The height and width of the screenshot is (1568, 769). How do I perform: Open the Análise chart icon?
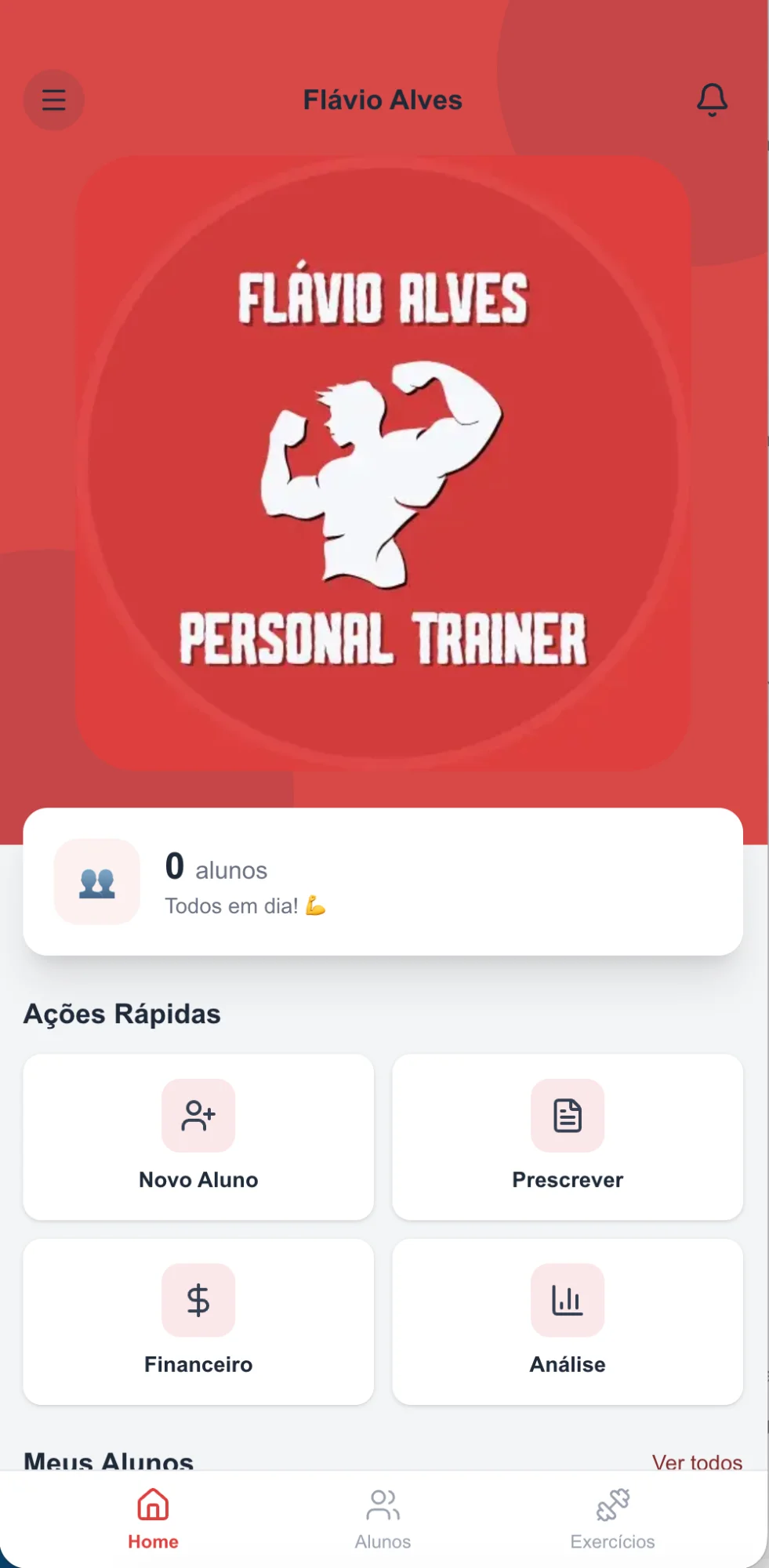567,1300
